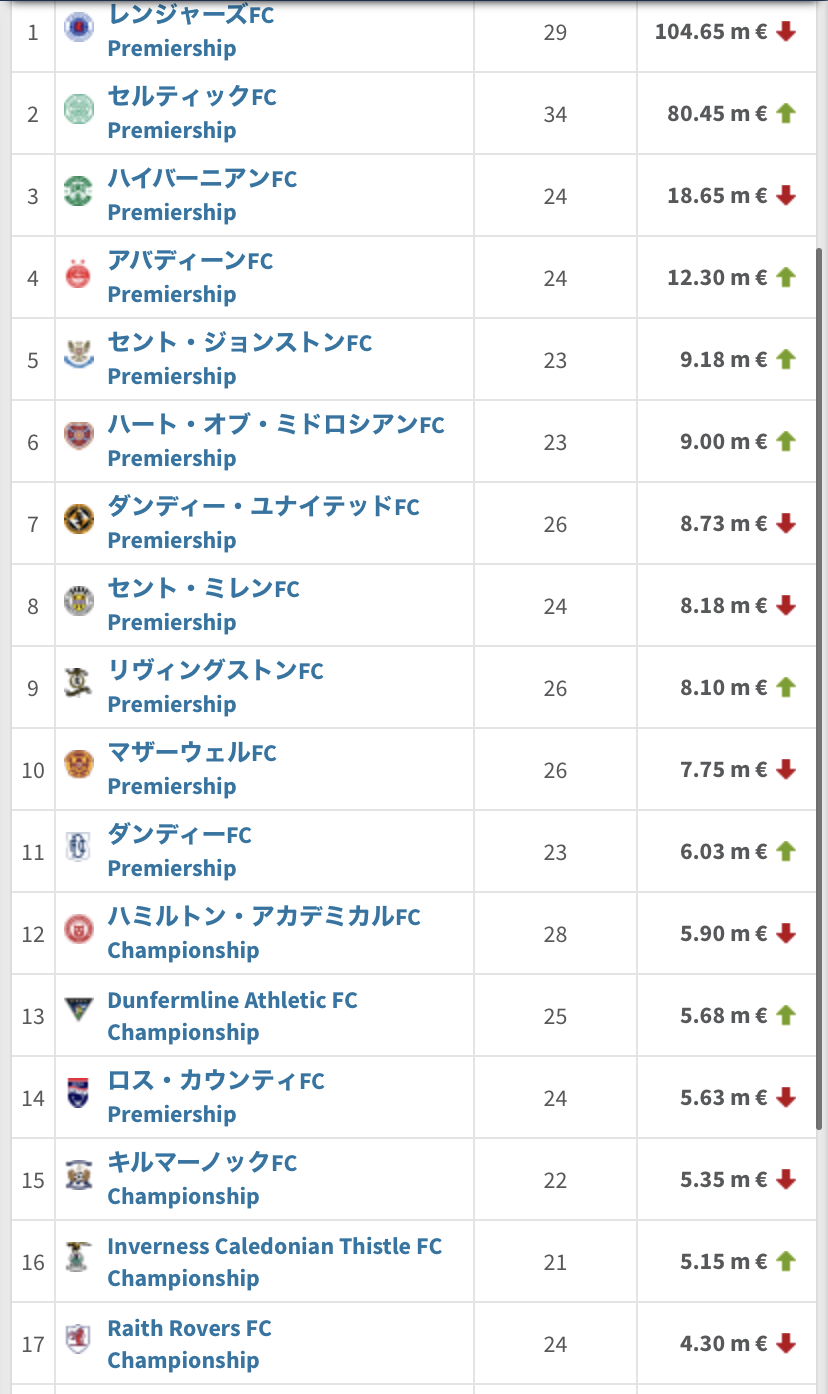Open the ハイバーニアンFC club page
This screenshot has width=828, height=1394.
point(202,178)
